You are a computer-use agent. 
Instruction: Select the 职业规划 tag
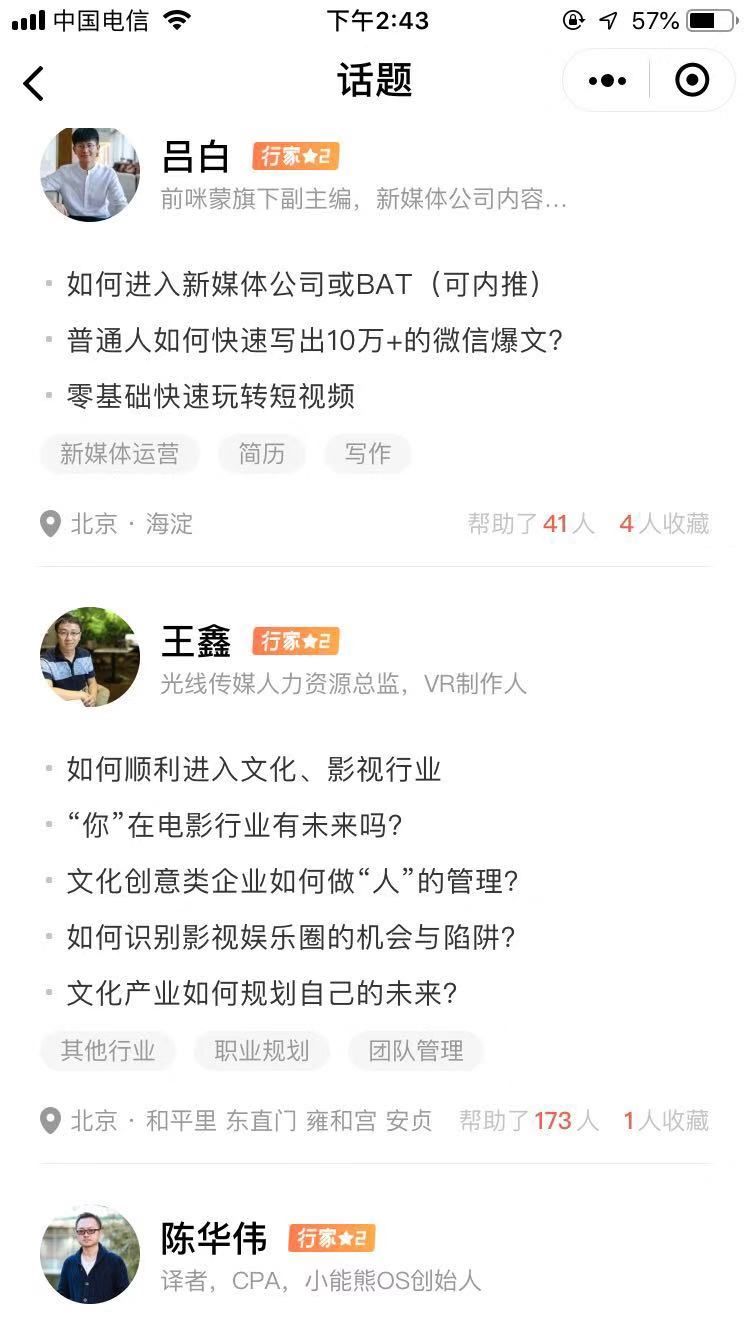pyautogui.click(x=262, y=1051)
